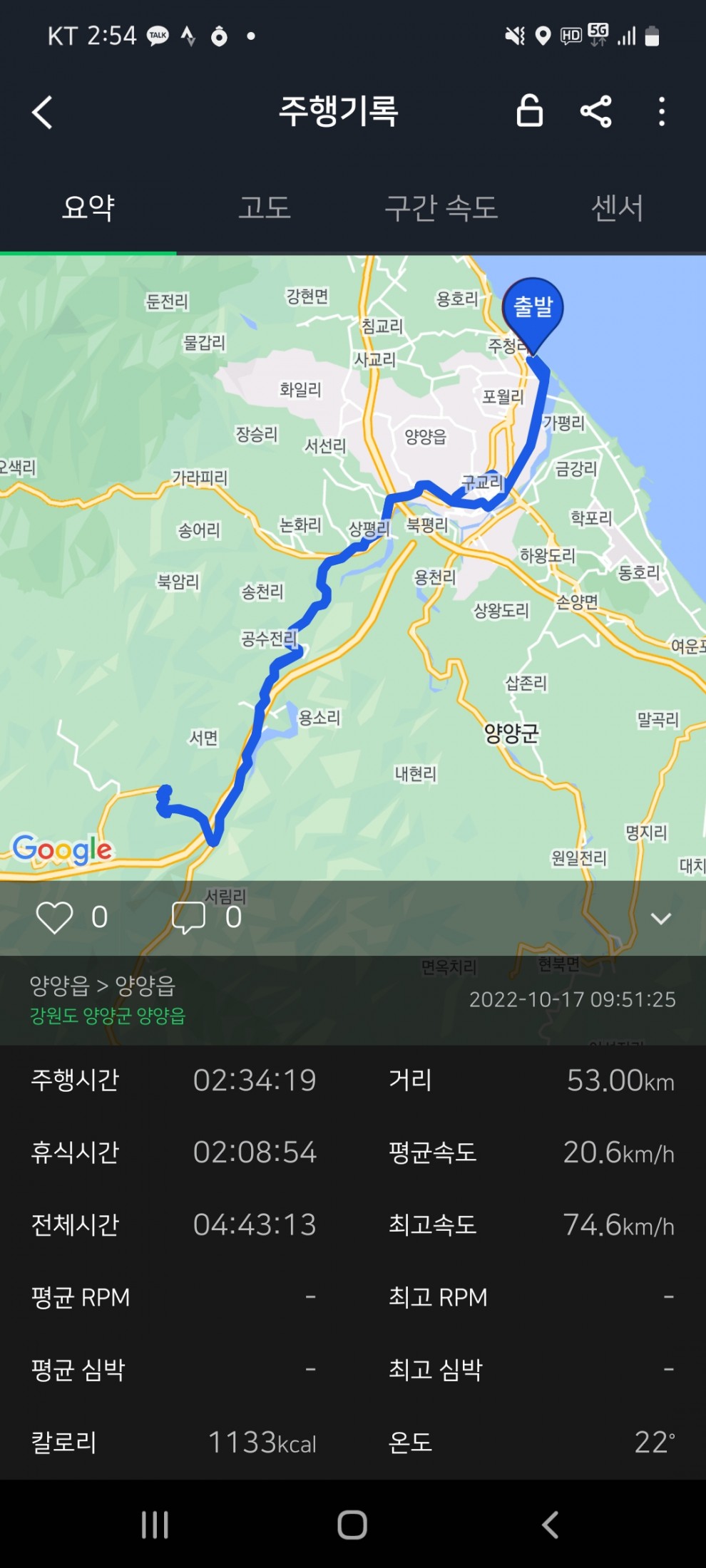This screenshot has height=1568, width=706.
Task: Share this ride record
Action: coord(595,112)
